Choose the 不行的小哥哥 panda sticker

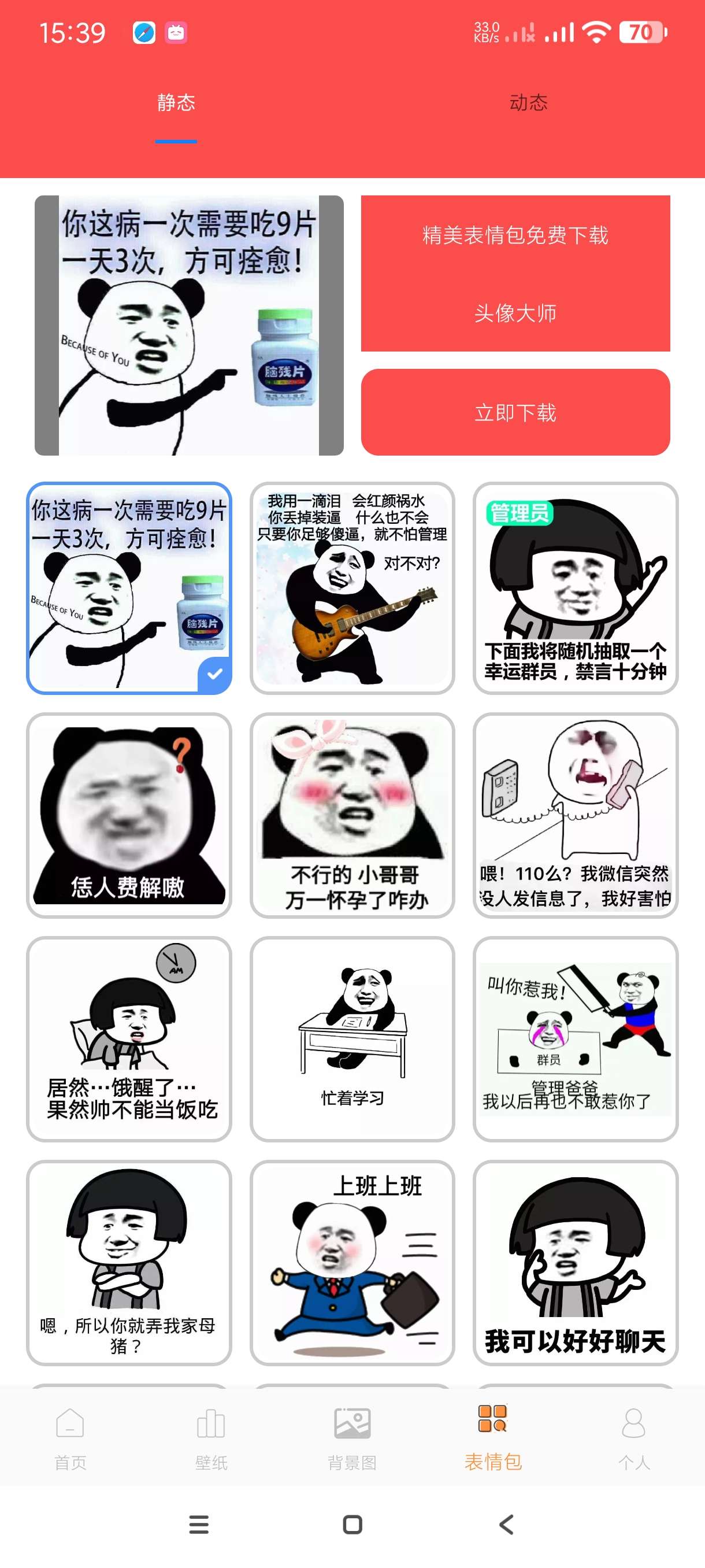tap(352, 815)
